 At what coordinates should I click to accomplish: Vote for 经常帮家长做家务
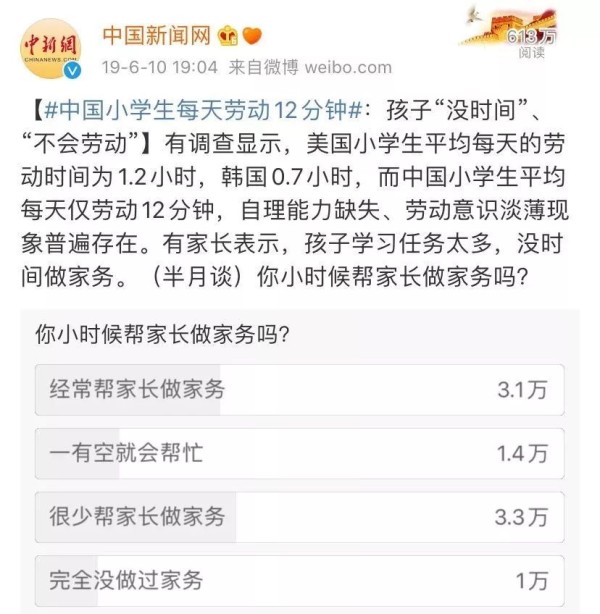click(x=299, y=390)
